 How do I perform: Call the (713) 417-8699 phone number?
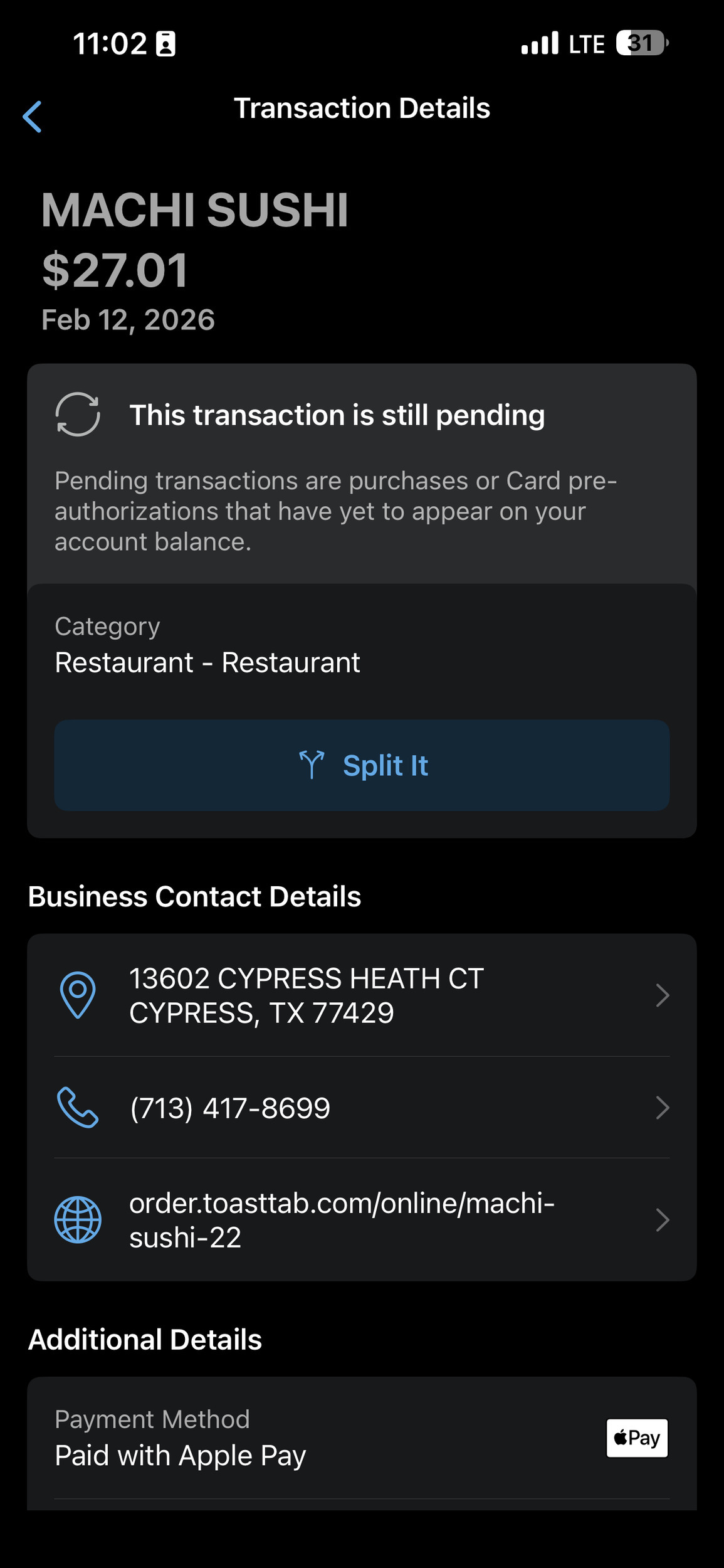[362, 1108]
